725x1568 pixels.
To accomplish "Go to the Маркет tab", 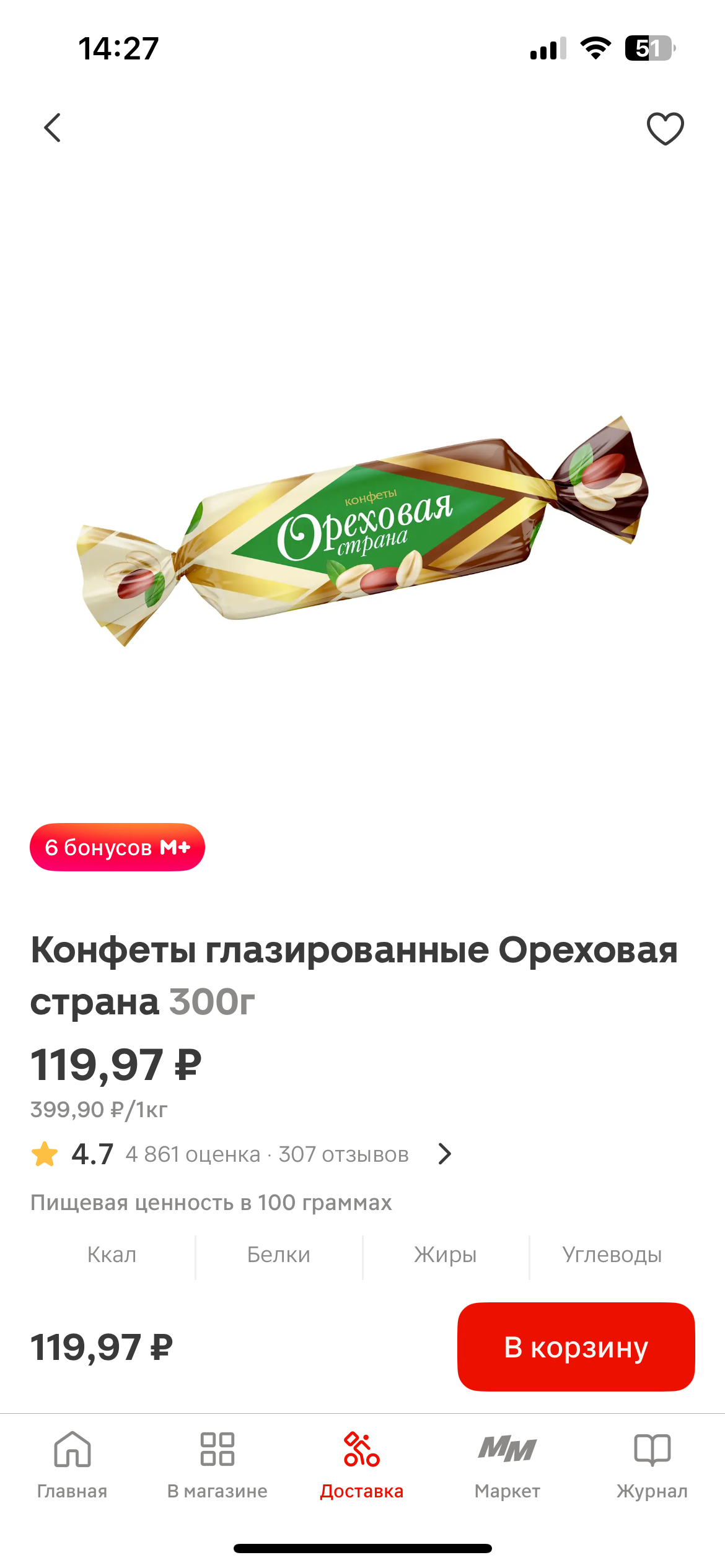I will pyautogui.click(x=507, y=1465).
